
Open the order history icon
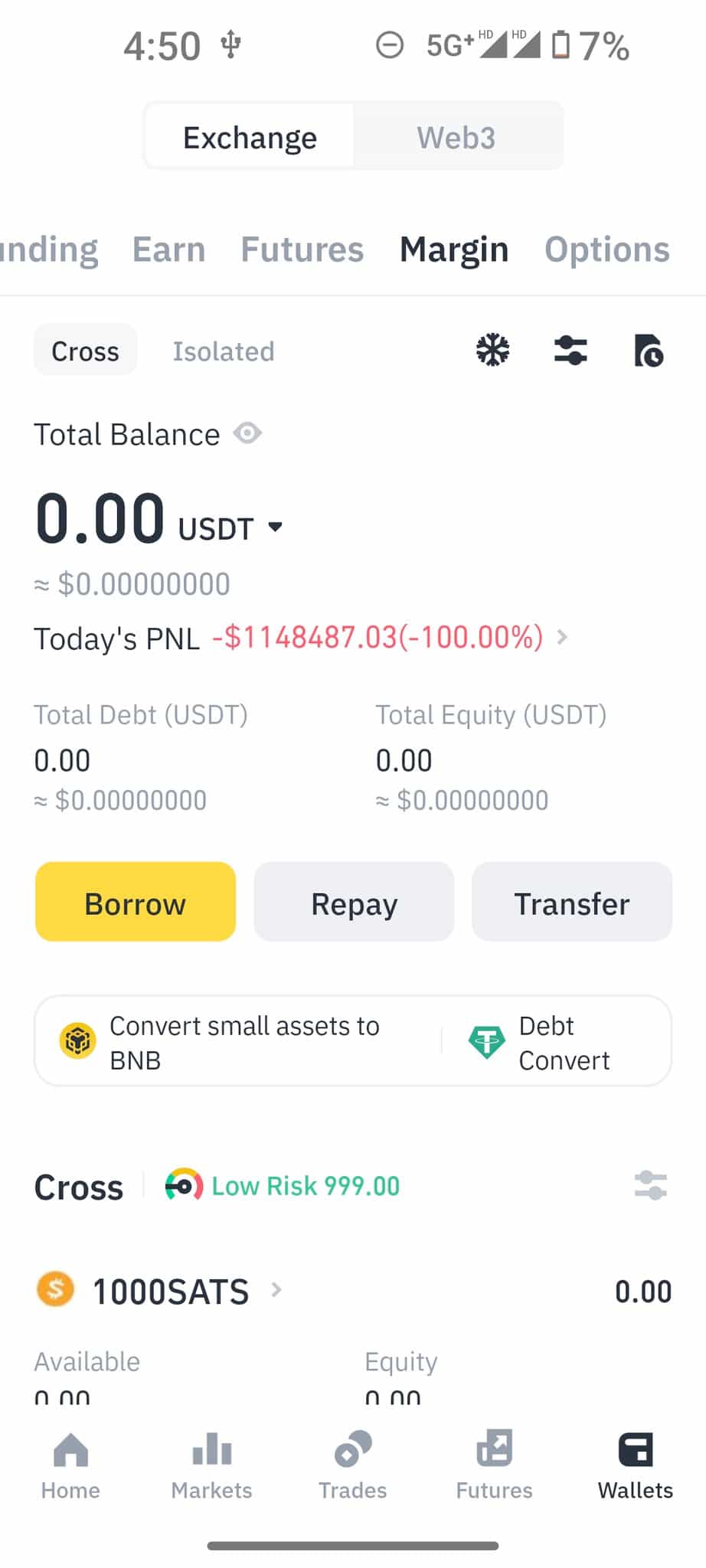click(x=648, y=350)
